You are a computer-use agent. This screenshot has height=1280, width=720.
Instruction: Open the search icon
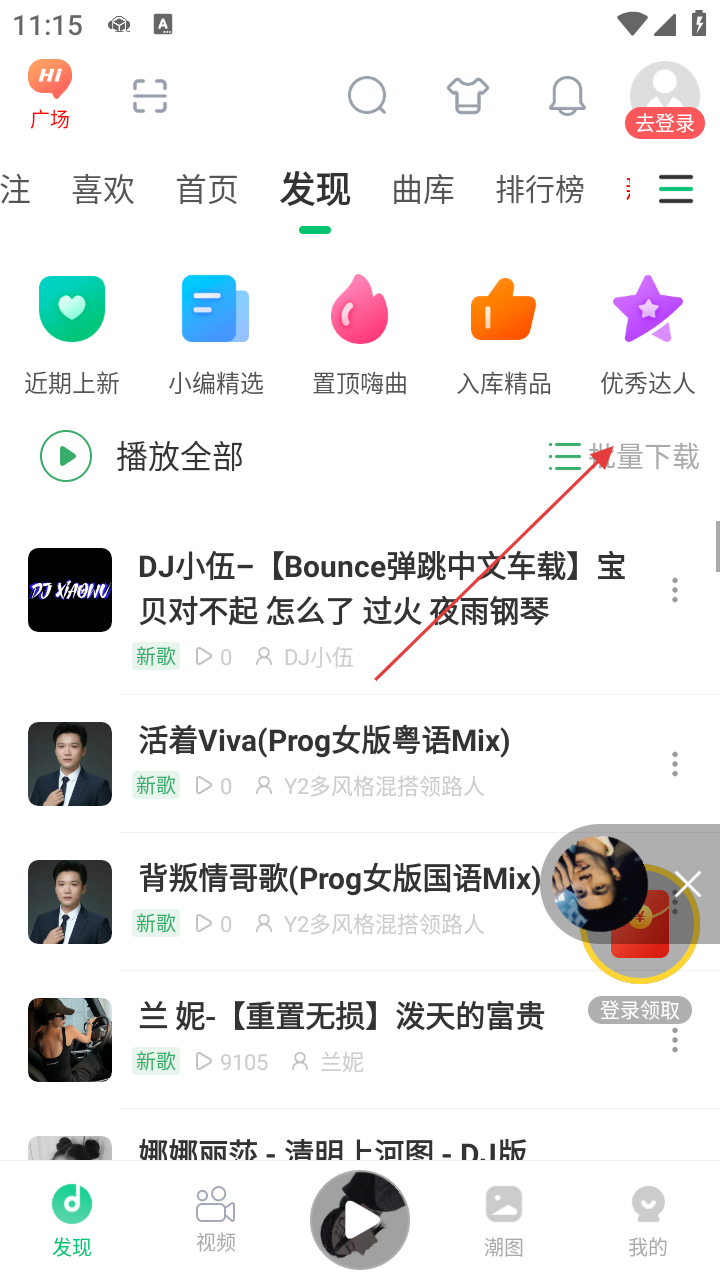tap(367, 97)
